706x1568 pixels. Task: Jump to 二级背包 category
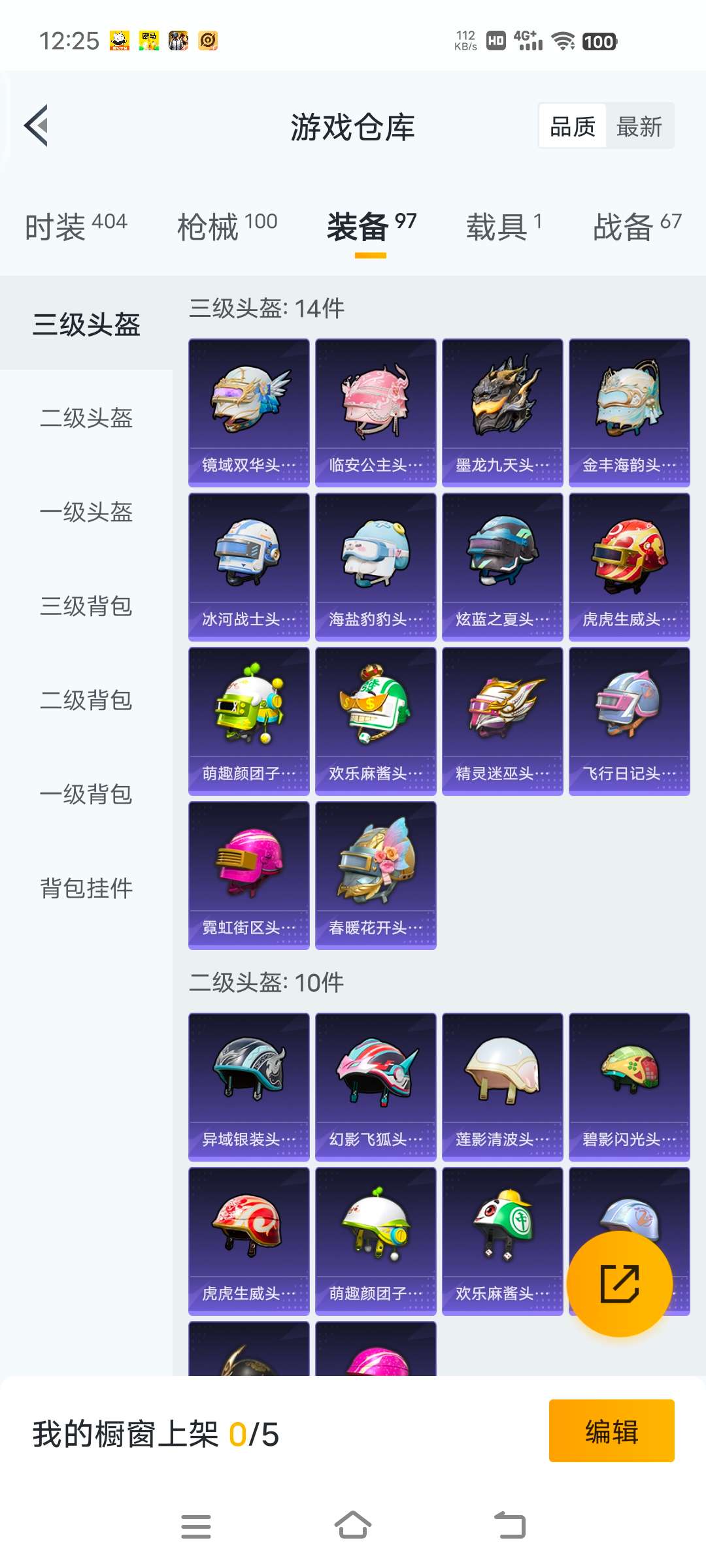[86, 700]
